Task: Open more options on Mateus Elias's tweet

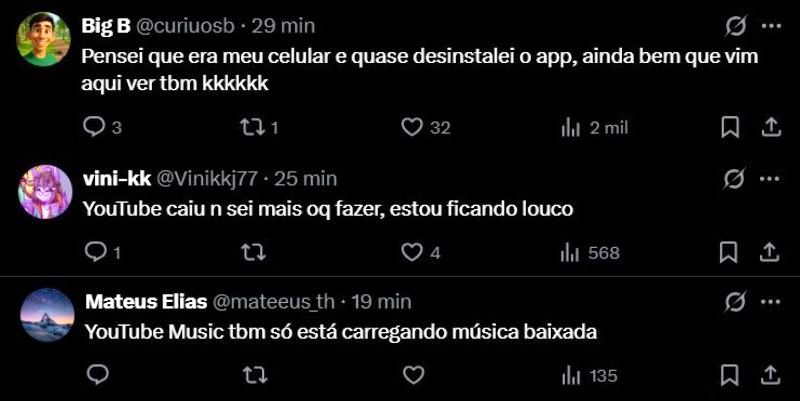Action: coord(771,301)
